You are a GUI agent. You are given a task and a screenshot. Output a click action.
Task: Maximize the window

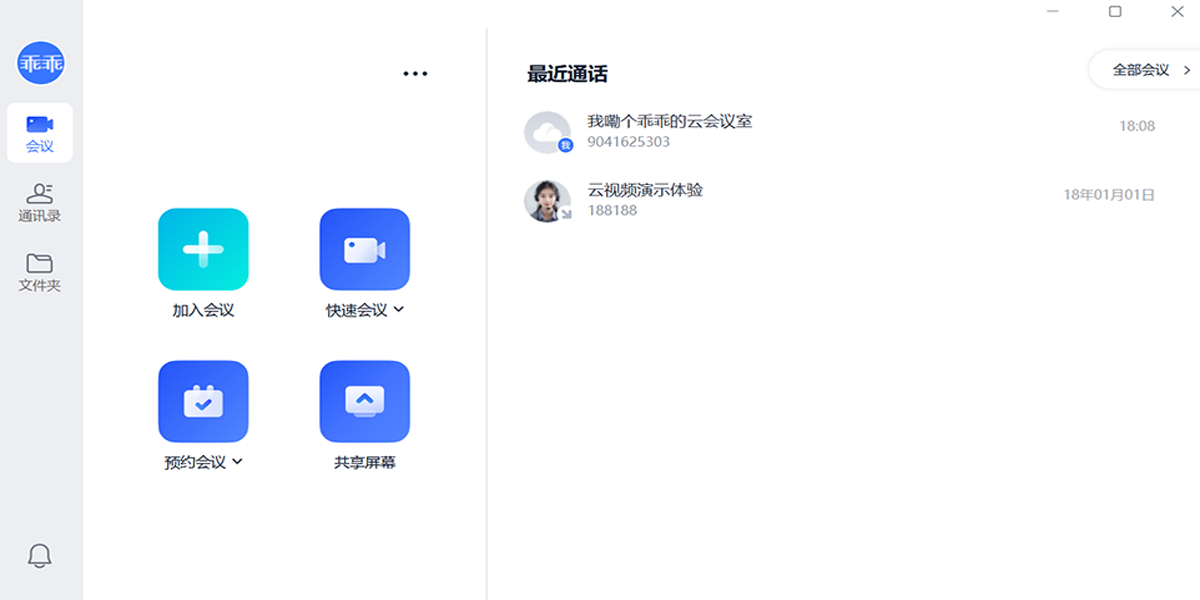(x=1115, y=12)
